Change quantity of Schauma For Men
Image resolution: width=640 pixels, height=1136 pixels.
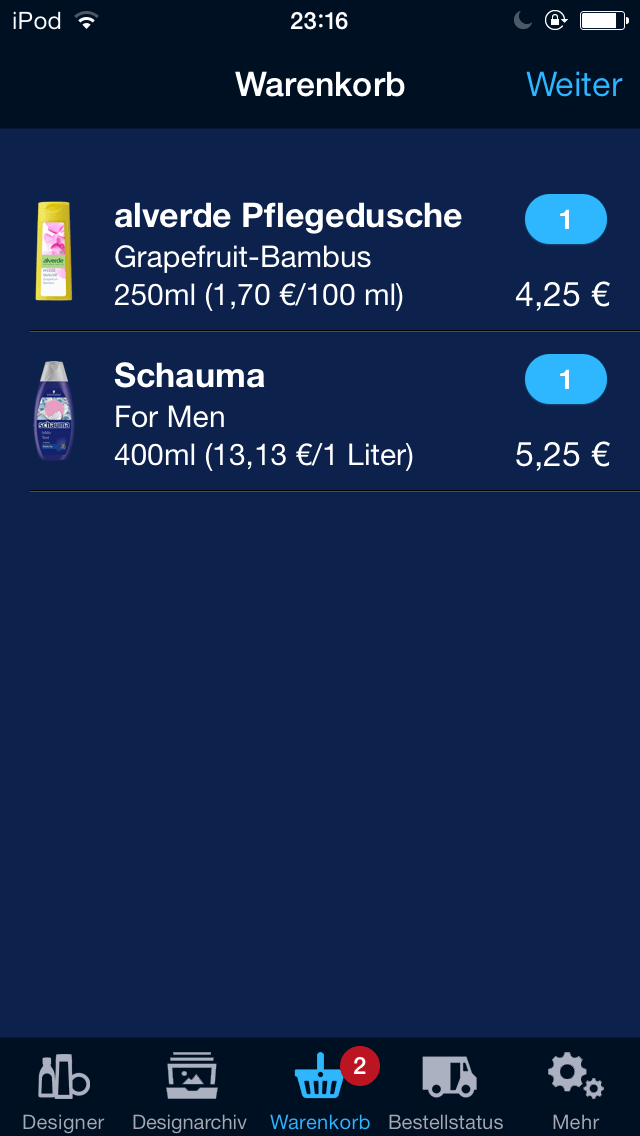(x=565, y=379)
